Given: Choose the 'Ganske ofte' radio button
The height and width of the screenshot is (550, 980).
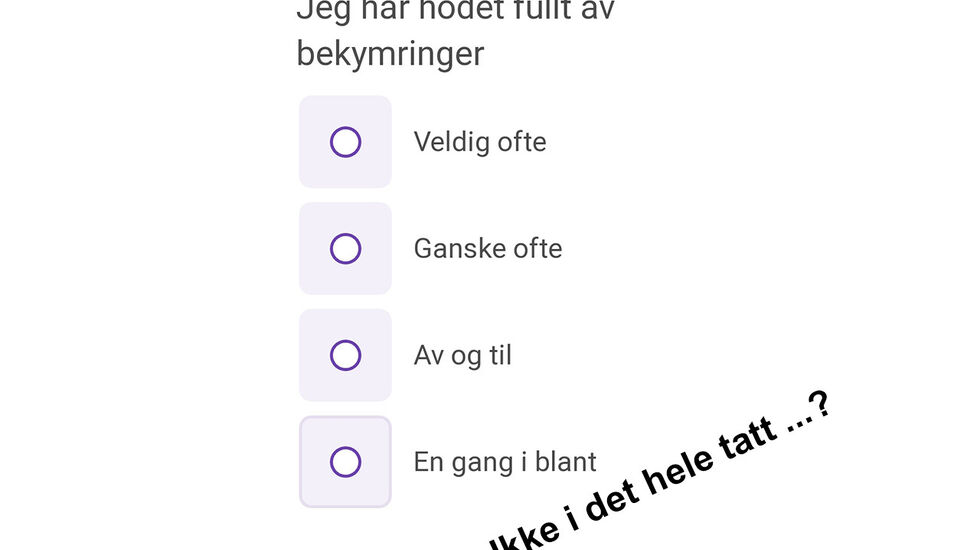Looking at the screenshot, I should coord(345,248).
